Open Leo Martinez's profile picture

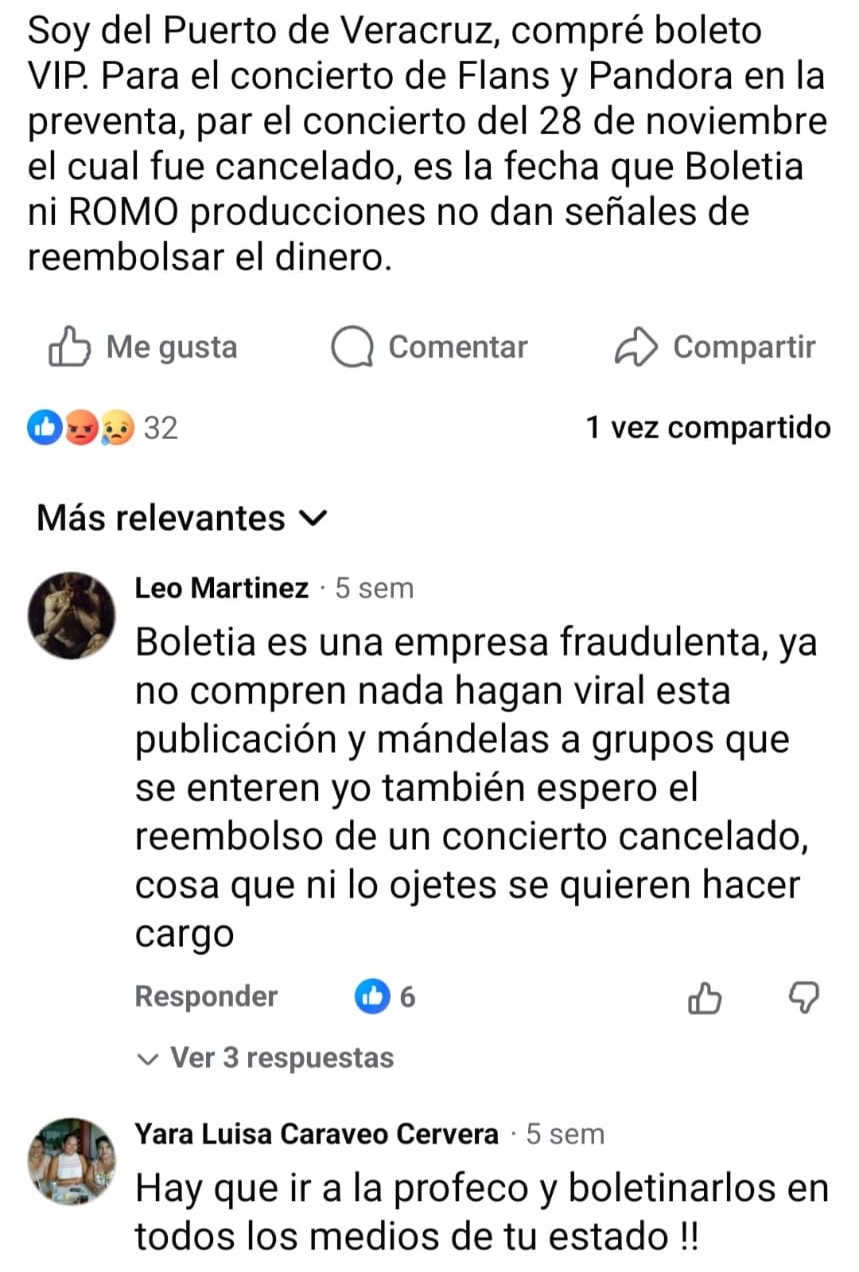(72, 615)
